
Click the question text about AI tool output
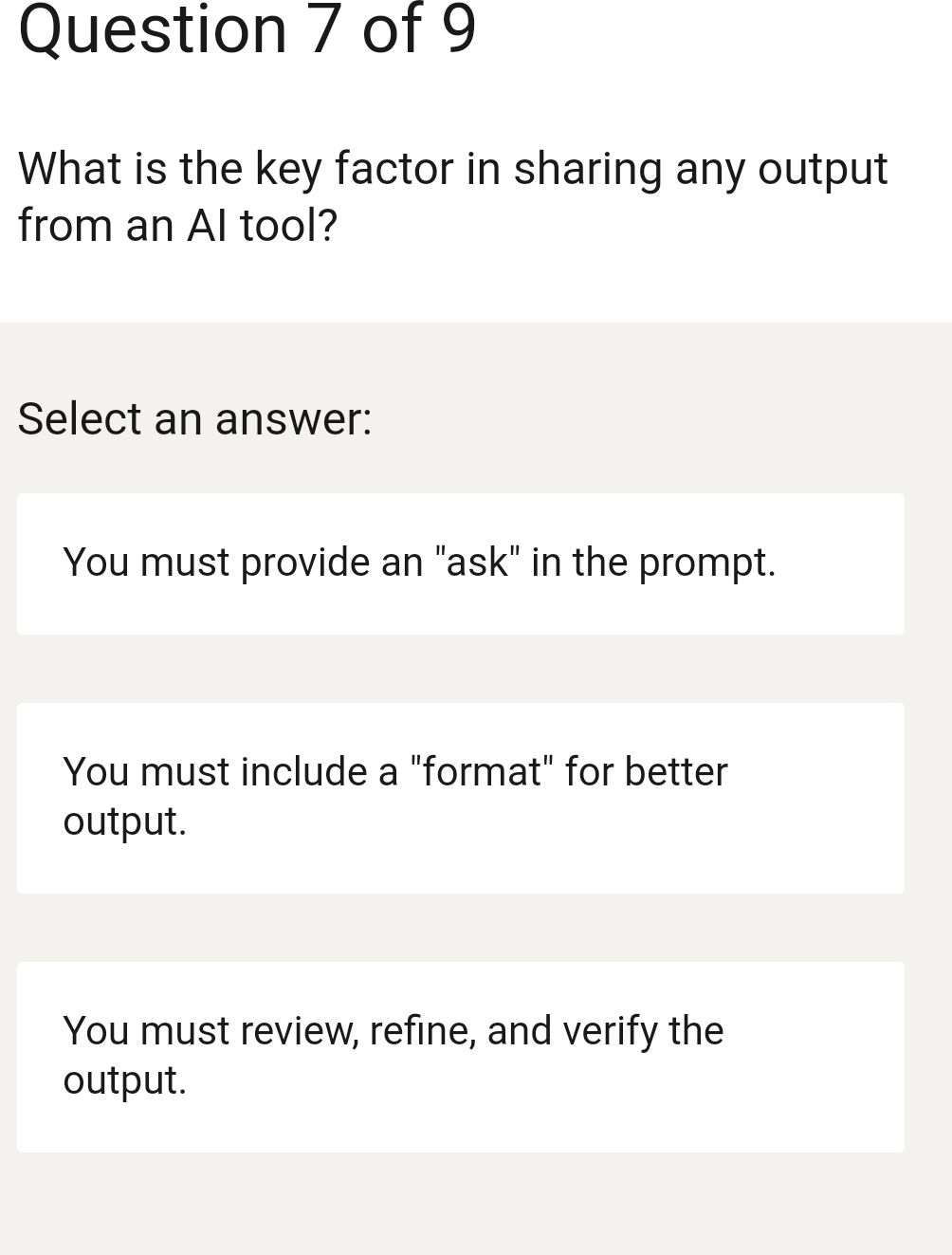coord(453,194)
